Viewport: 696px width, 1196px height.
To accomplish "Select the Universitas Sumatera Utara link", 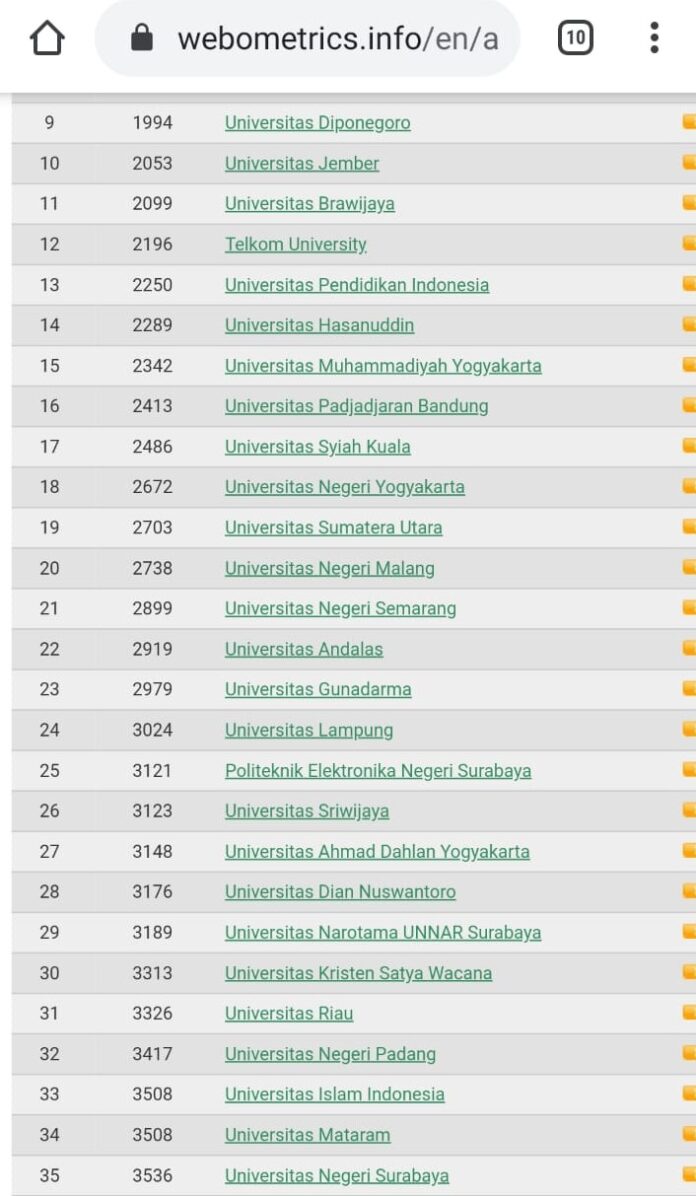I will click(x=333, y=528).
